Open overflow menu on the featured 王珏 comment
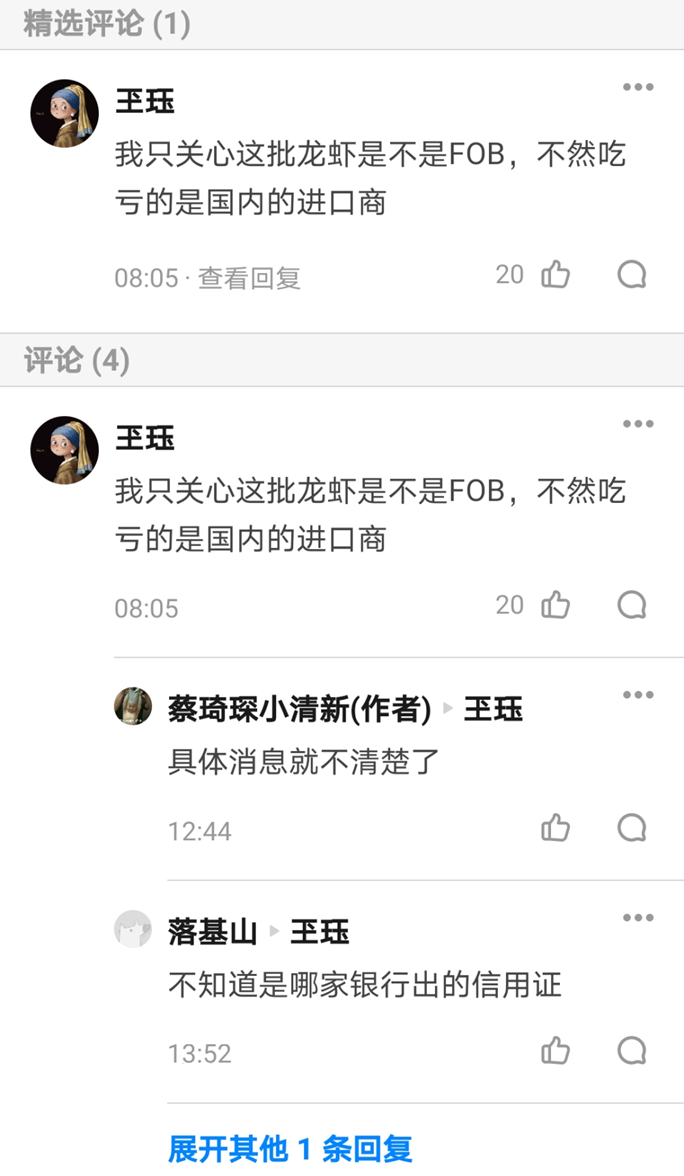The width and height of the screenshot is (684, 1176). [x=637, y=88]
